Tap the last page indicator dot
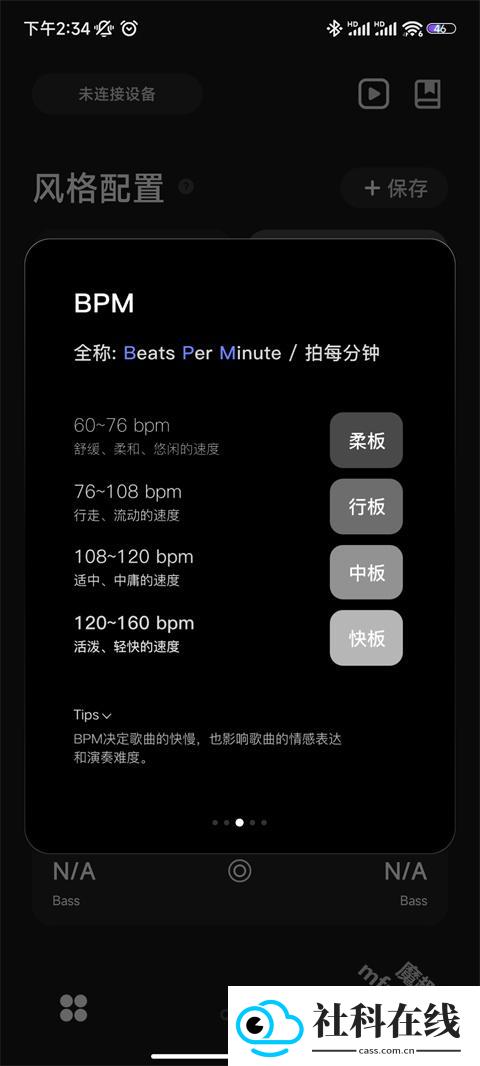Viewport: 480px width, 1066px height. [x=264, y=823]
